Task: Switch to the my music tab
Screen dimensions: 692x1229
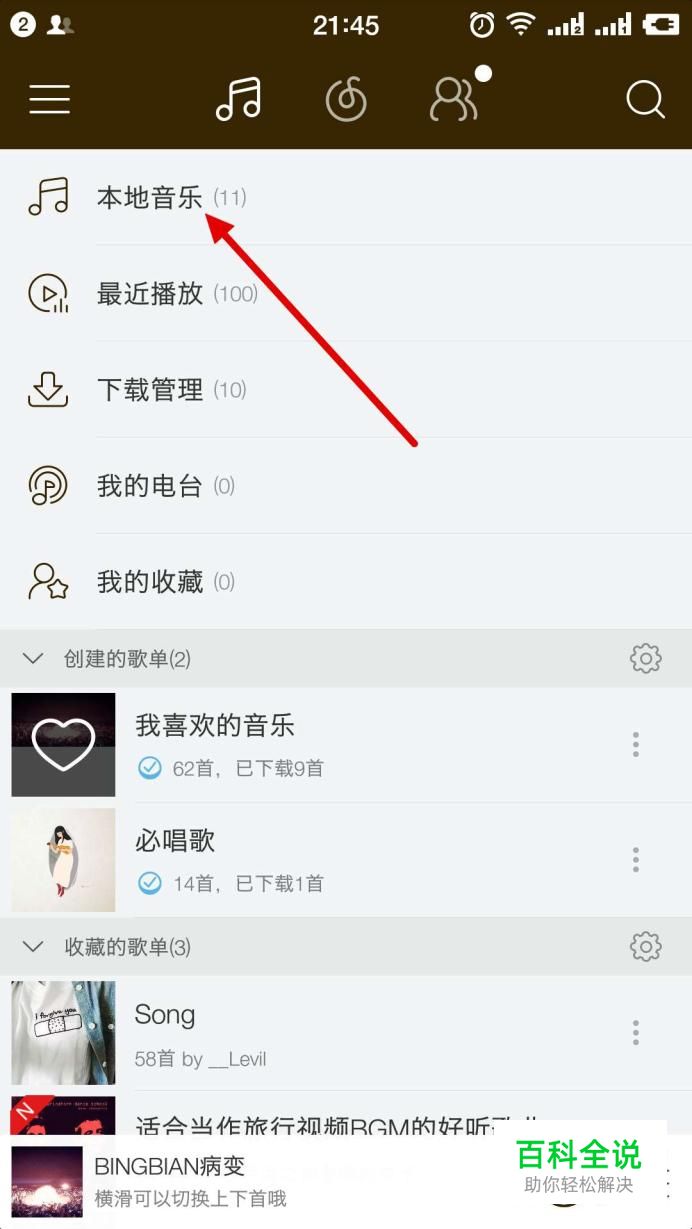Action: [x=238, y=99]
